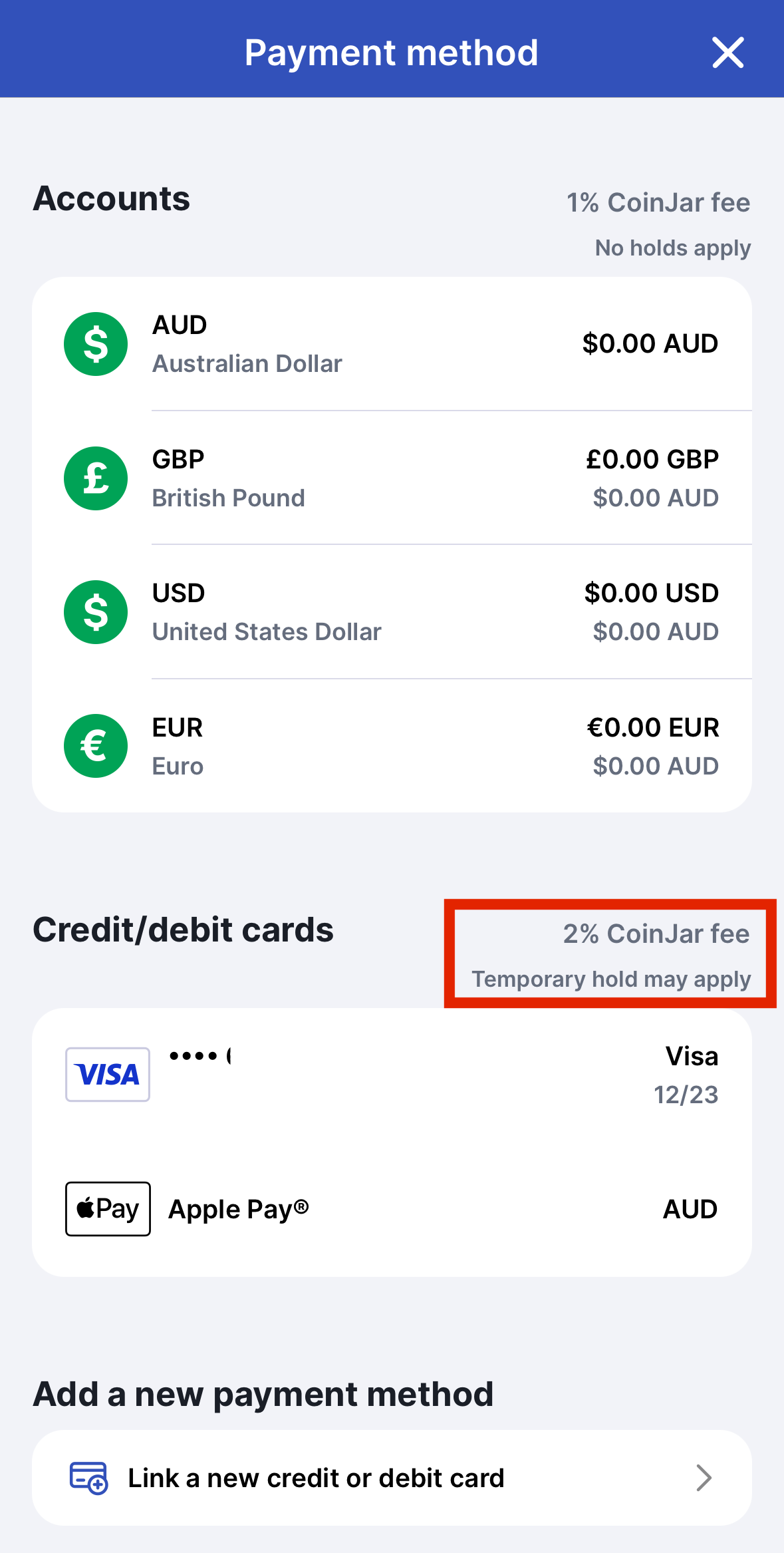784x1553 pixels.
Task: Pay with the Visa card expiring 12/23
Action: point(392,1075)
